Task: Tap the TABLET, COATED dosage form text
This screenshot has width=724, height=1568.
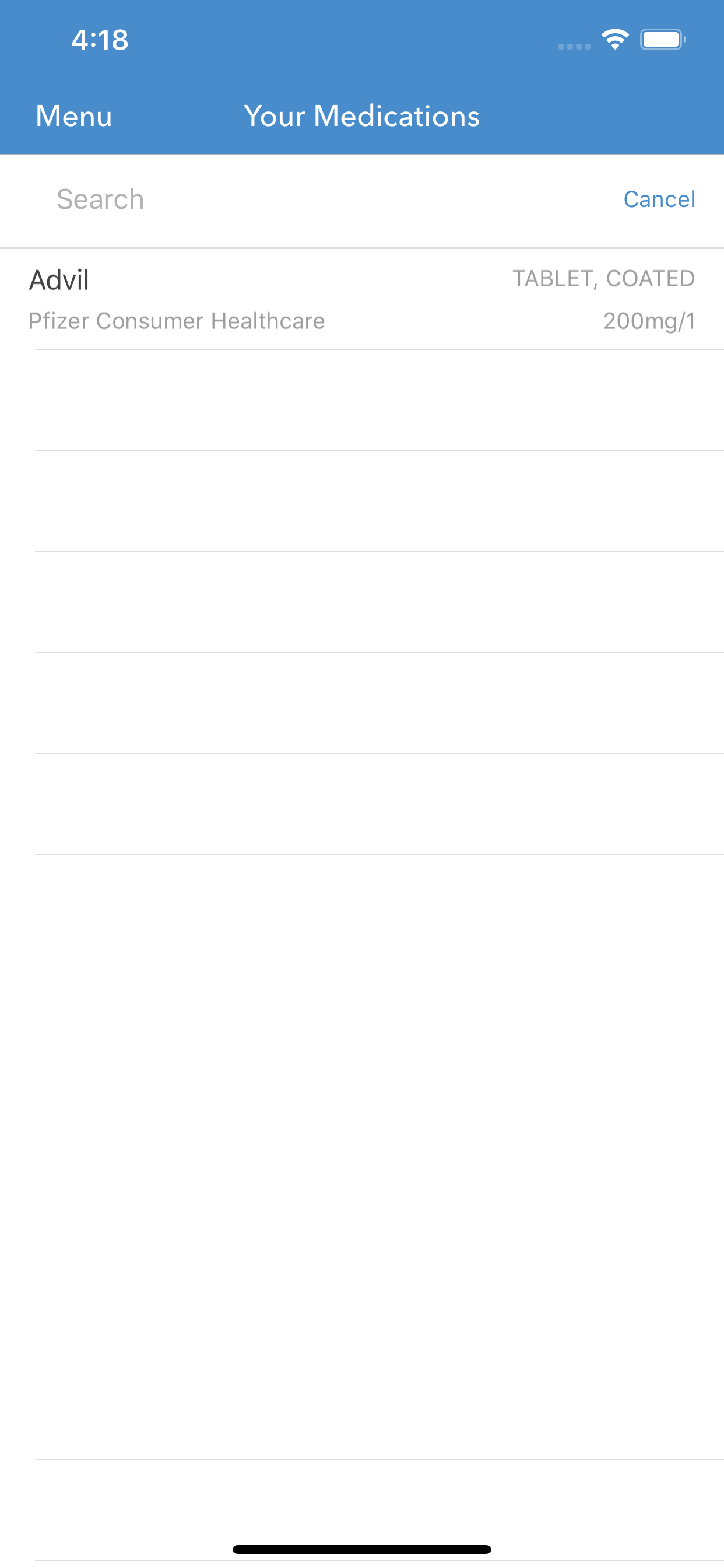Action: pyautogui.click(x=604, y=278)
